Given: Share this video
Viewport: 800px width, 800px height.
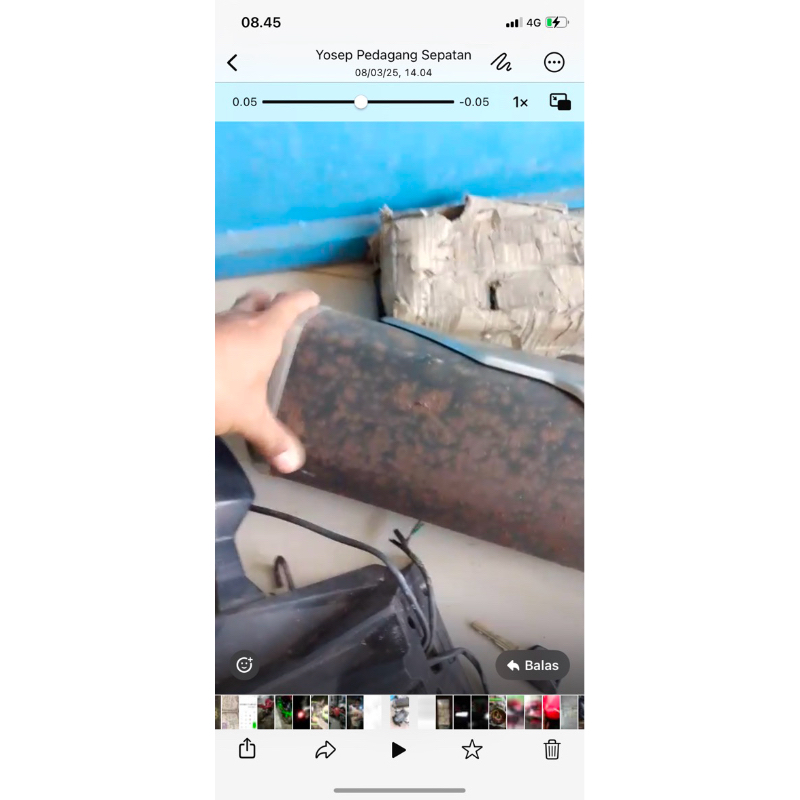Looking at the screenshot, I should 248,749.
